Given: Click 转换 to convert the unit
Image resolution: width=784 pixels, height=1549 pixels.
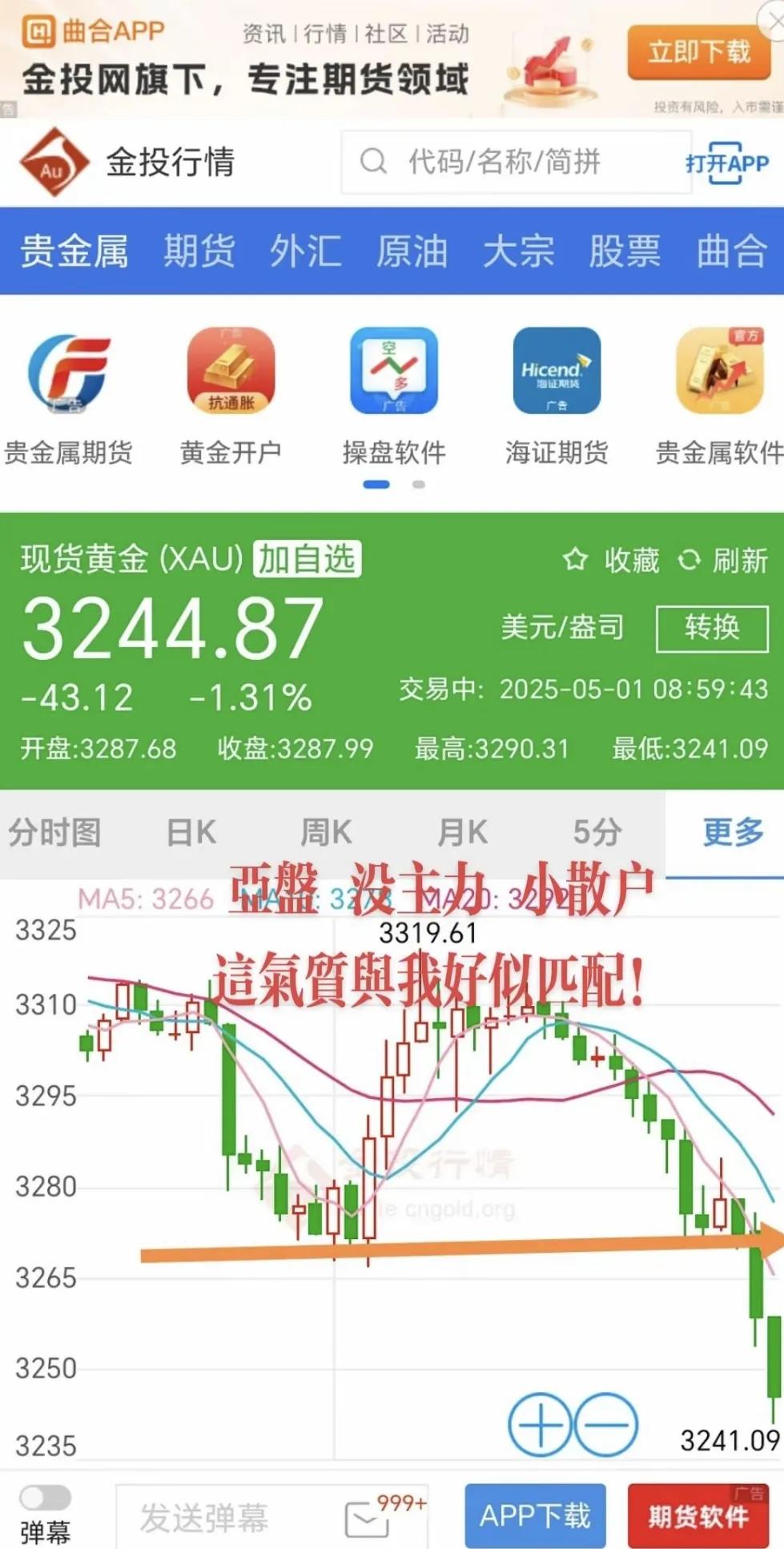Looking at the screenshot, I should click(x=711, y=628).
